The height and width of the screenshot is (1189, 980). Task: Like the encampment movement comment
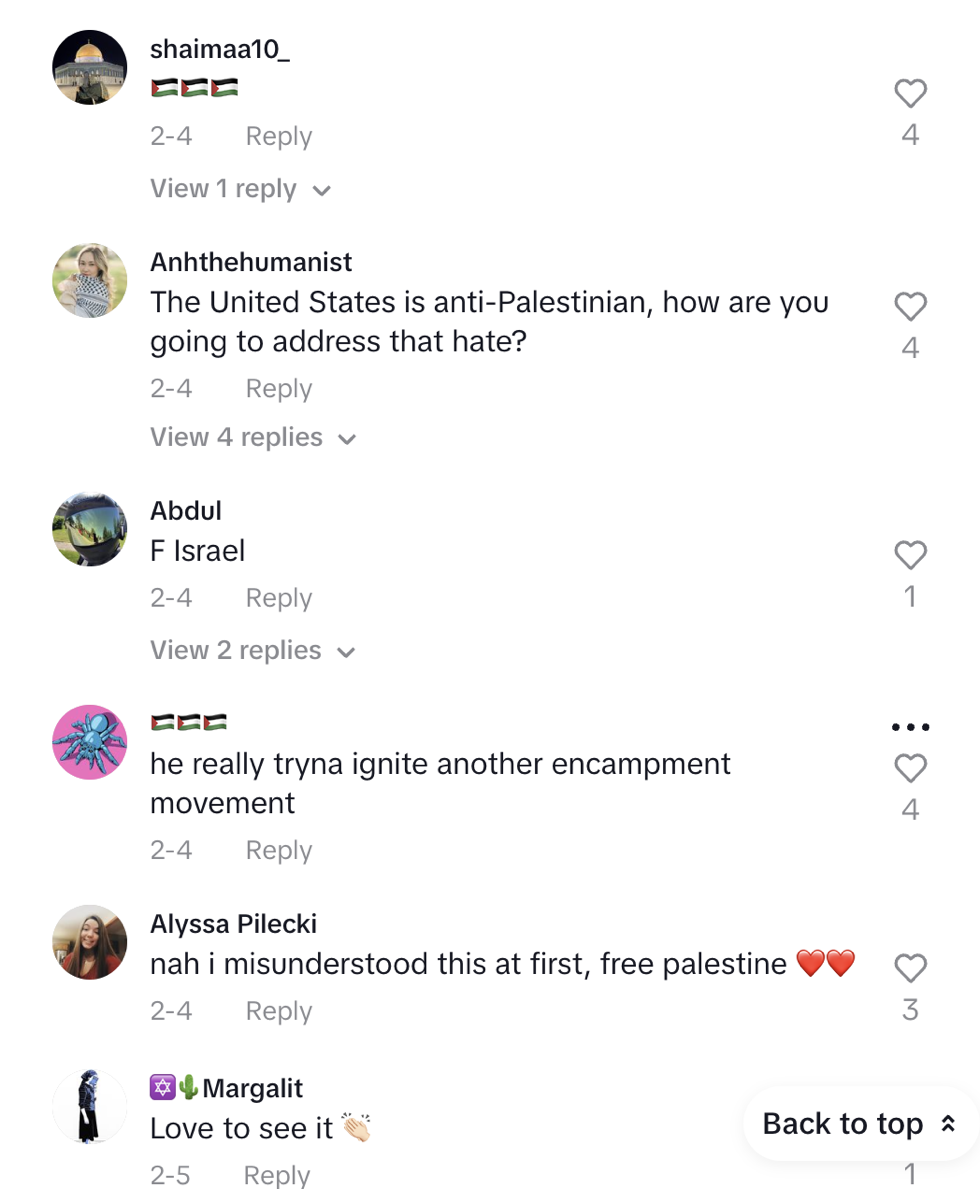point(909,769)
